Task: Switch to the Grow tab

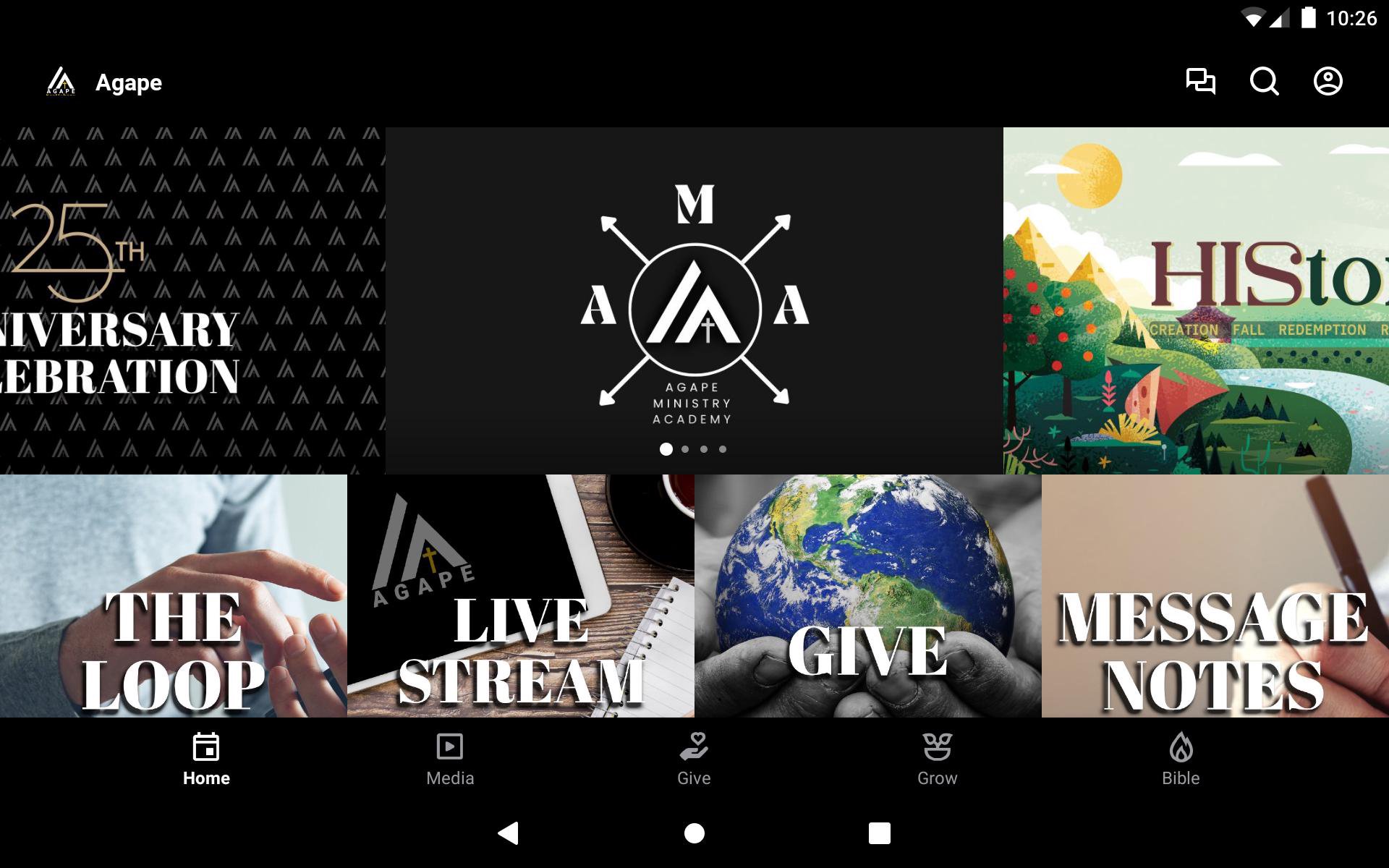Action: 937,759
